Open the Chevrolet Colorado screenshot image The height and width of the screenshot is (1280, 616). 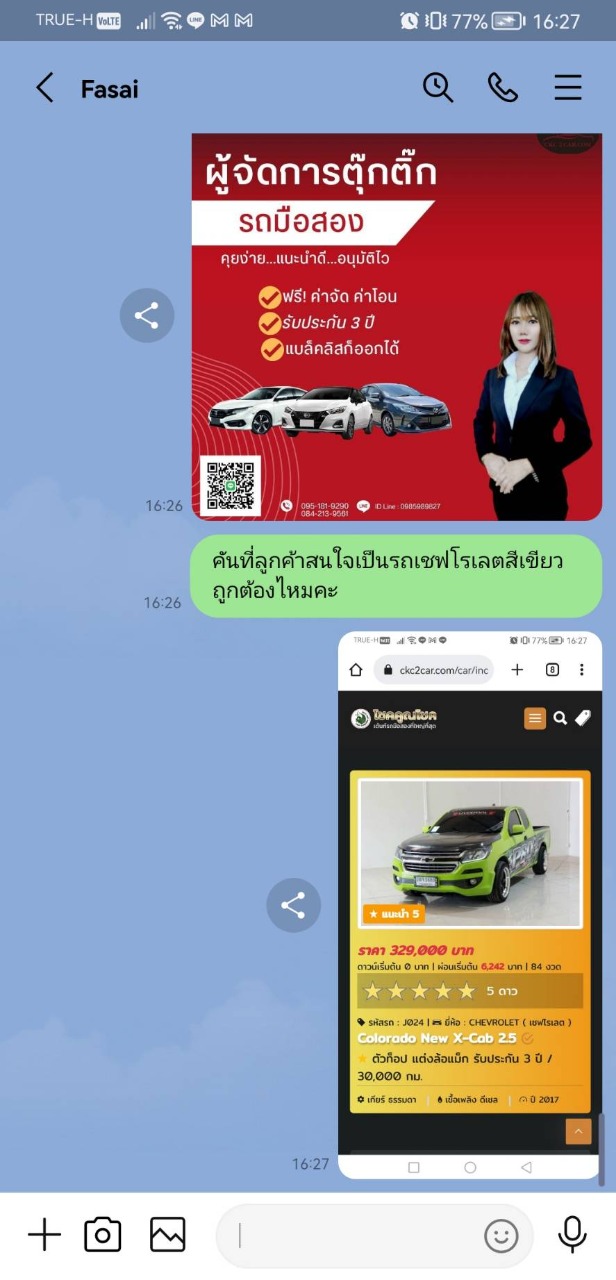click(470, 905)
